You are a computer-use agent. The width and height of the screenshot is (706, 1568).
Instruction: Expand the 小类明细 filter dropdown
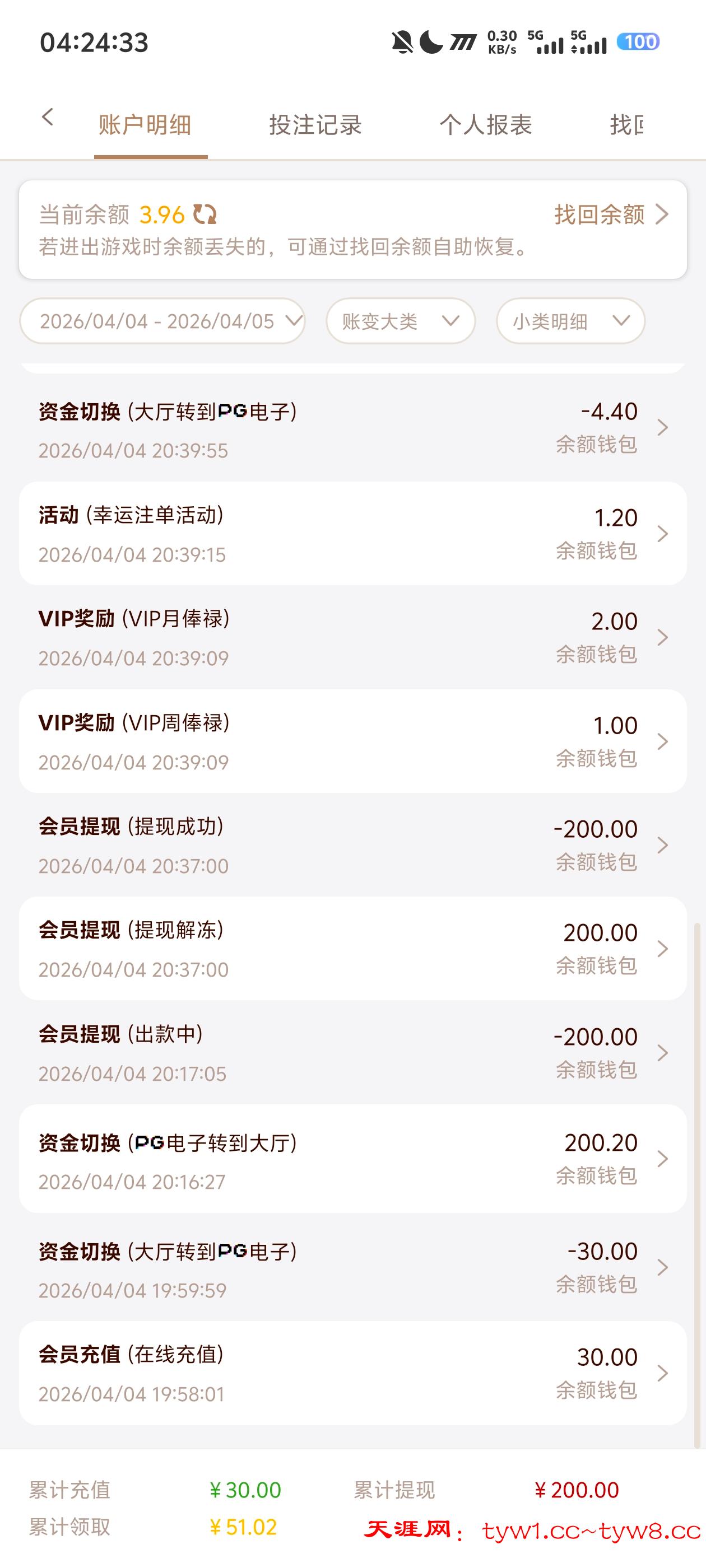570,321
